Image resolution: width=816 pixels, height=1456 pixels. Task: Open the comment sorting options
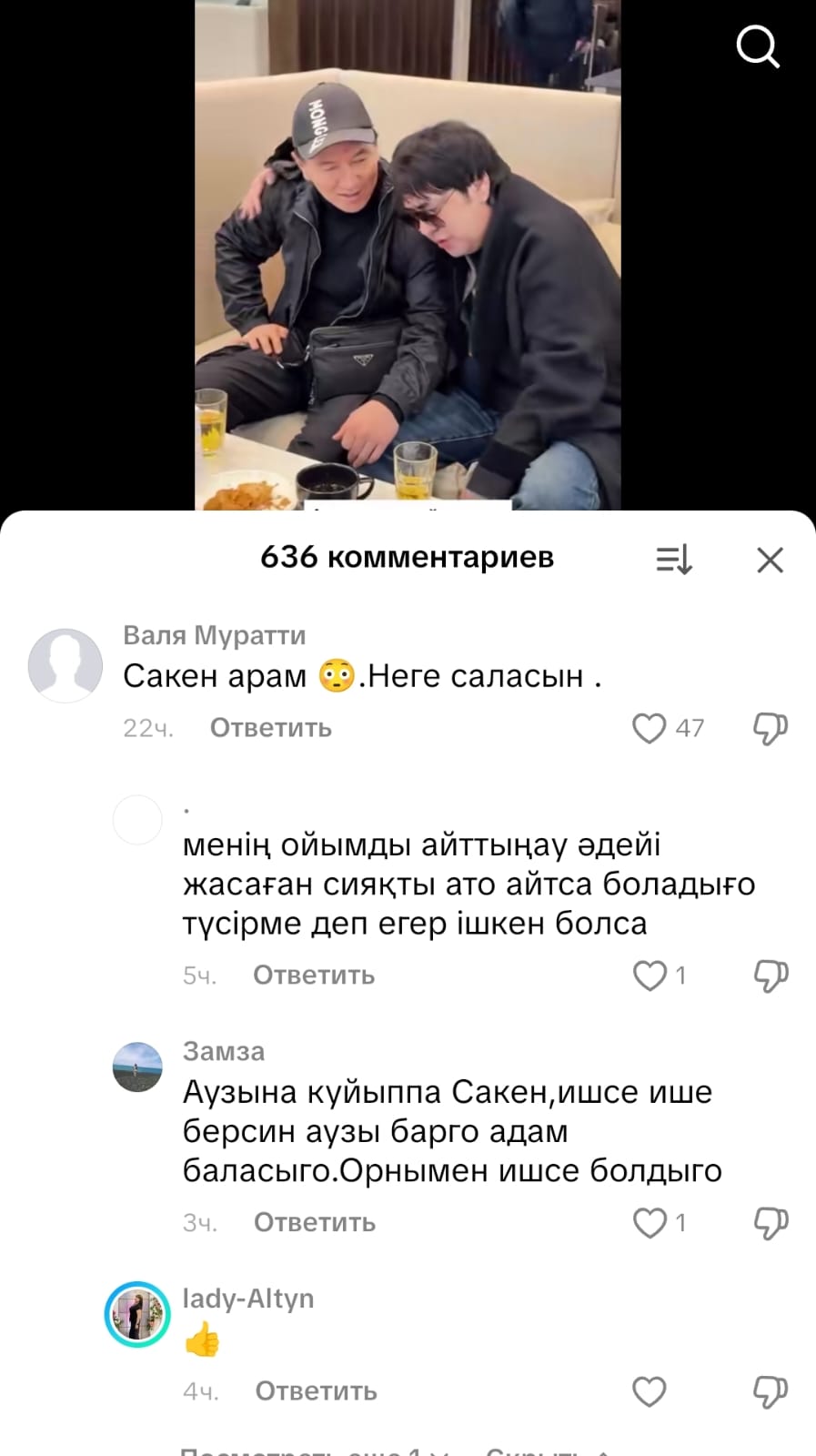[x=674, y=559]
